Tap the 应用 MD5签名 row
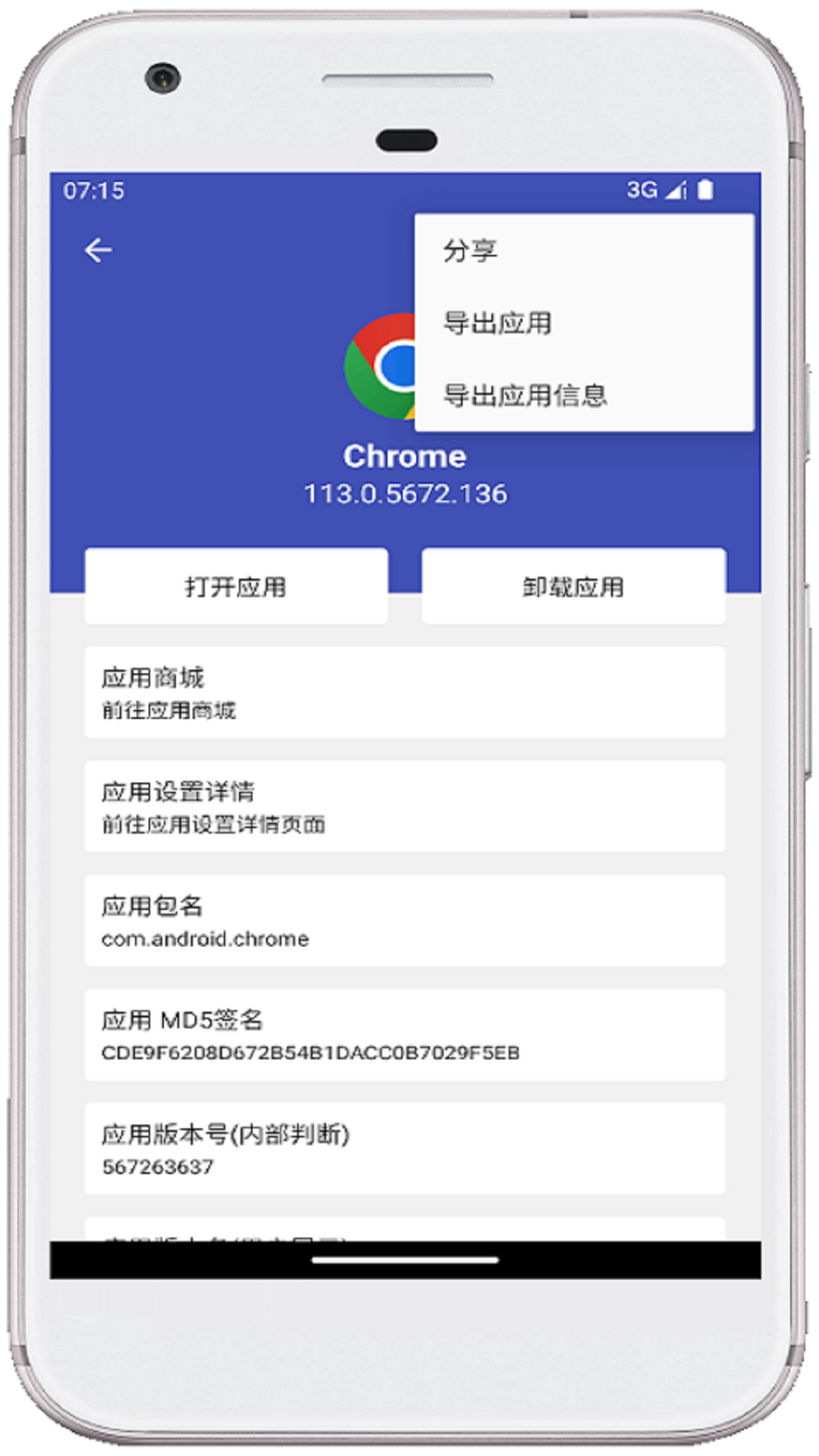819x1456 pixels. (x=405, y=1034)
